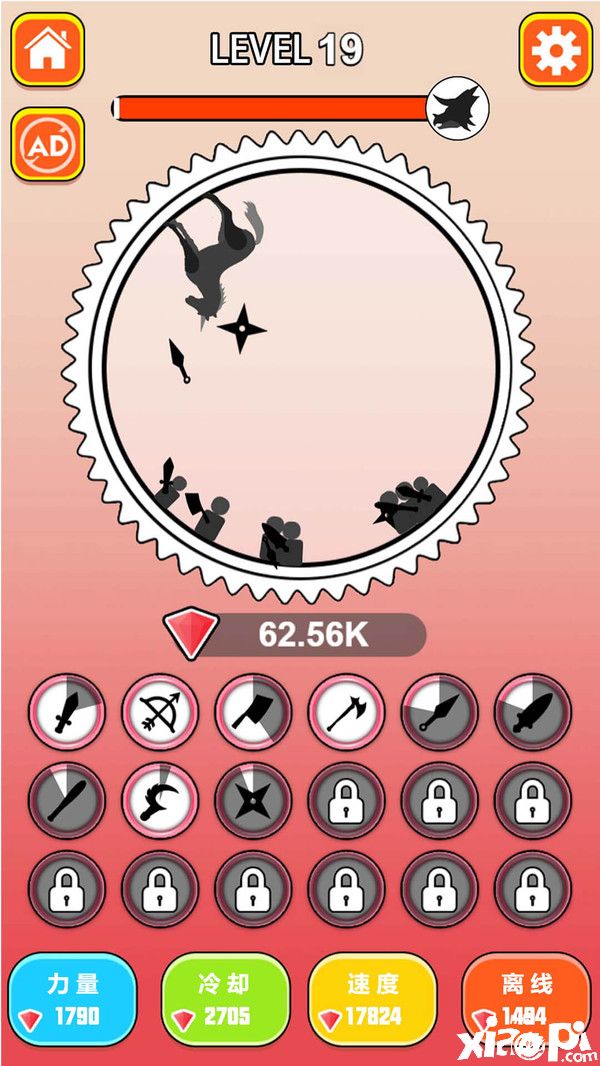Upgrade 冷却 for 2705 gems
Viewport: 600px width, 1066px height.
pyautogui.click(x=225, y=1000)
